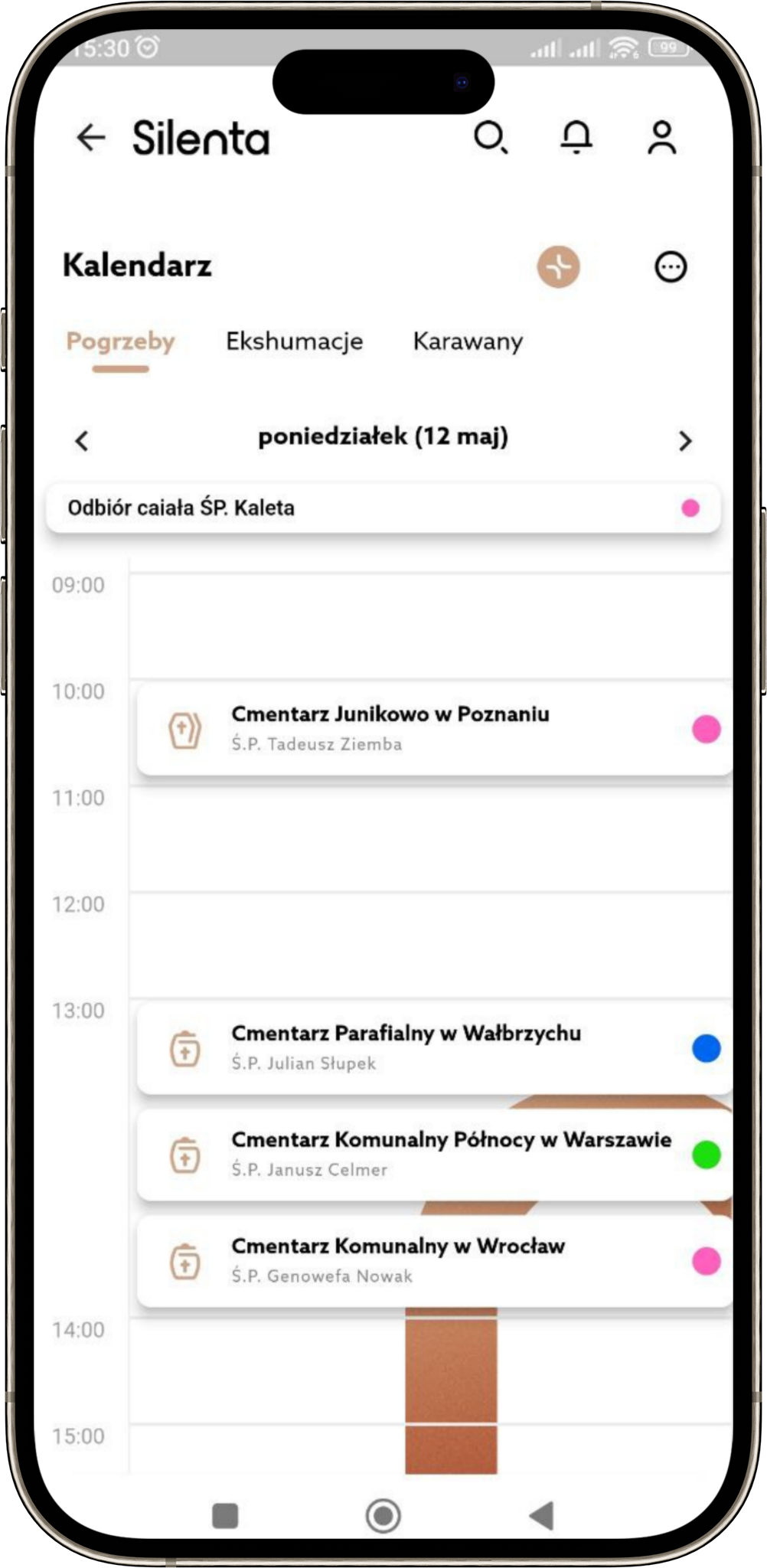This screenshot has height=1568, width=767.
Task: Tap the system home button
Action: (383, 1515)
